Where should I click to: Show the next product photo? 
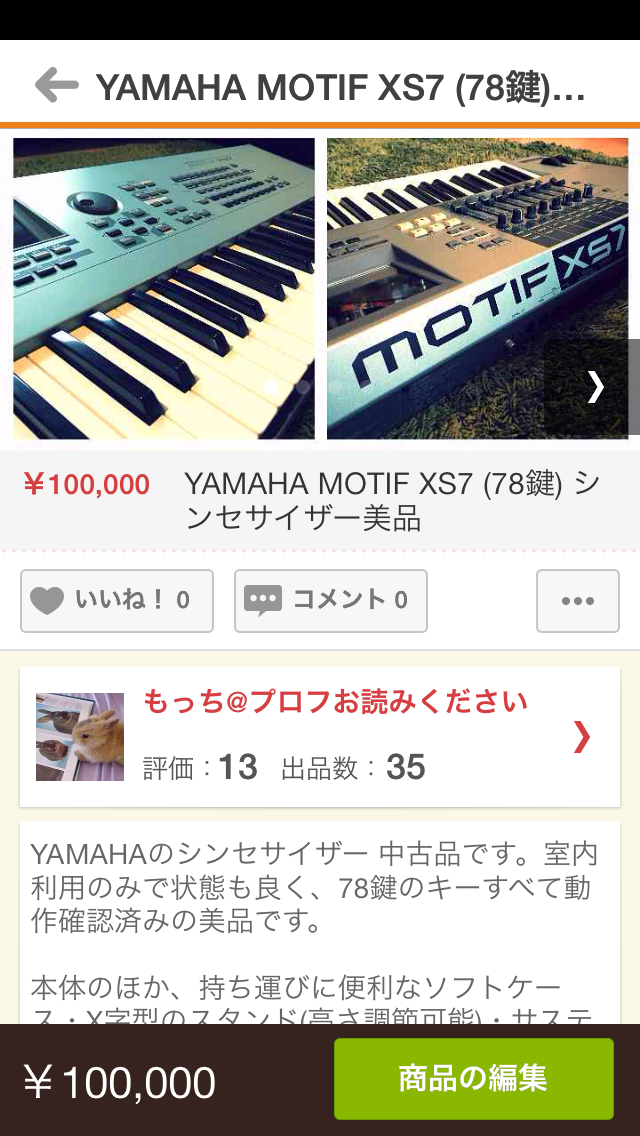(592, 387)
